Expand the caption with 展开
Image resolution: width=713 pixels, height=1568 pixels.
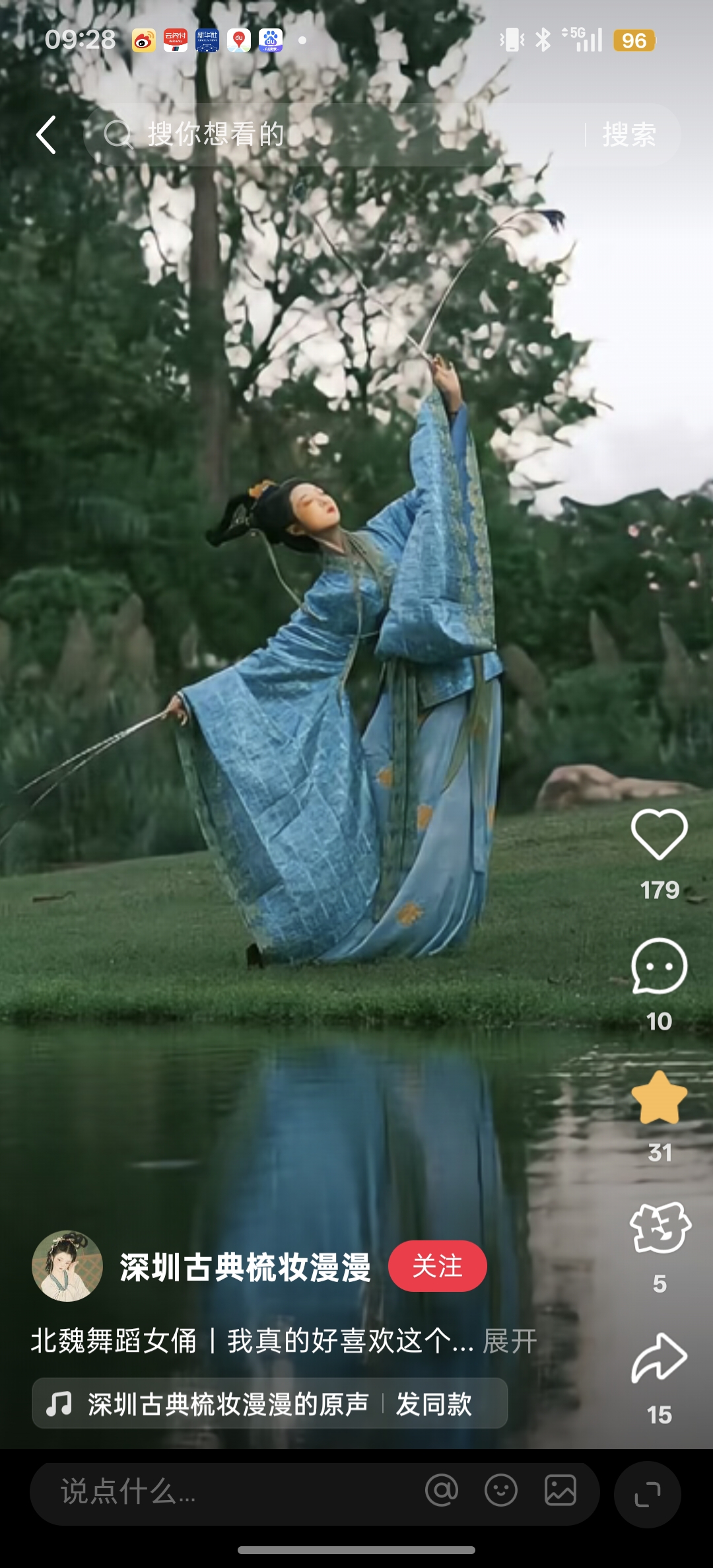(510, 1341)
